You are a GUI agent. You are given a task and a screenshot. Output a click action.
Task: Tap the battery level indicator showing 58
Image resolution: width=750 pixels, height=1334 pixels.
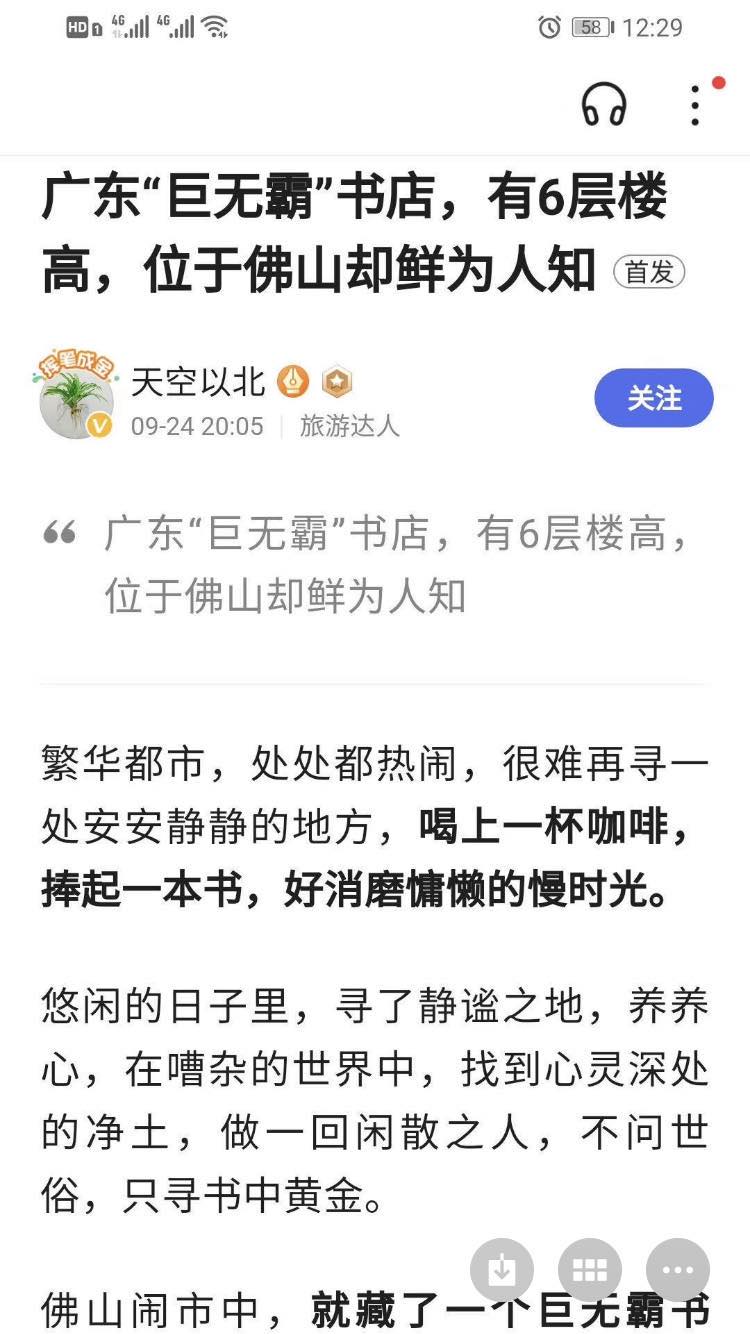coord(591,27)
